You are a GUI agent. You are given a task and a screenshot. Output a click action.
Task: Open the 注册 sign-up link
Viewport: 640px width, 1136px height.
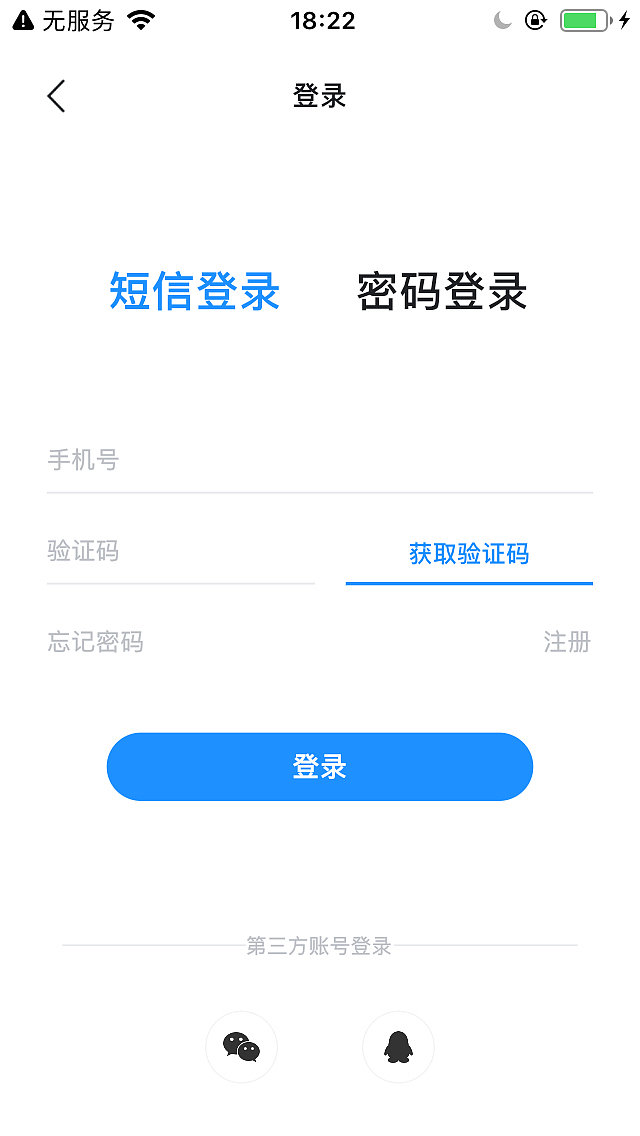(x=567, y=642)
